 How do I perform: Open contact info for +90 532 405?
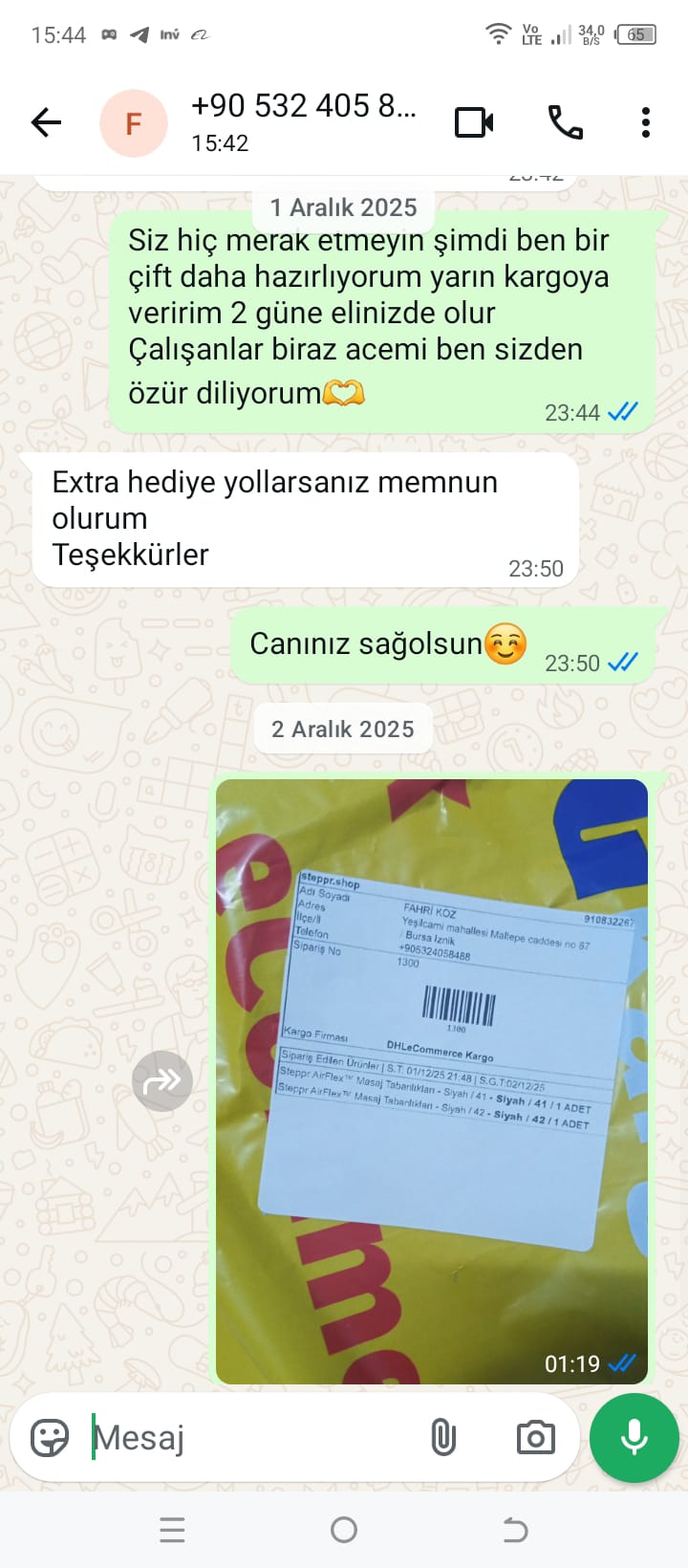[x=304, y=122]
